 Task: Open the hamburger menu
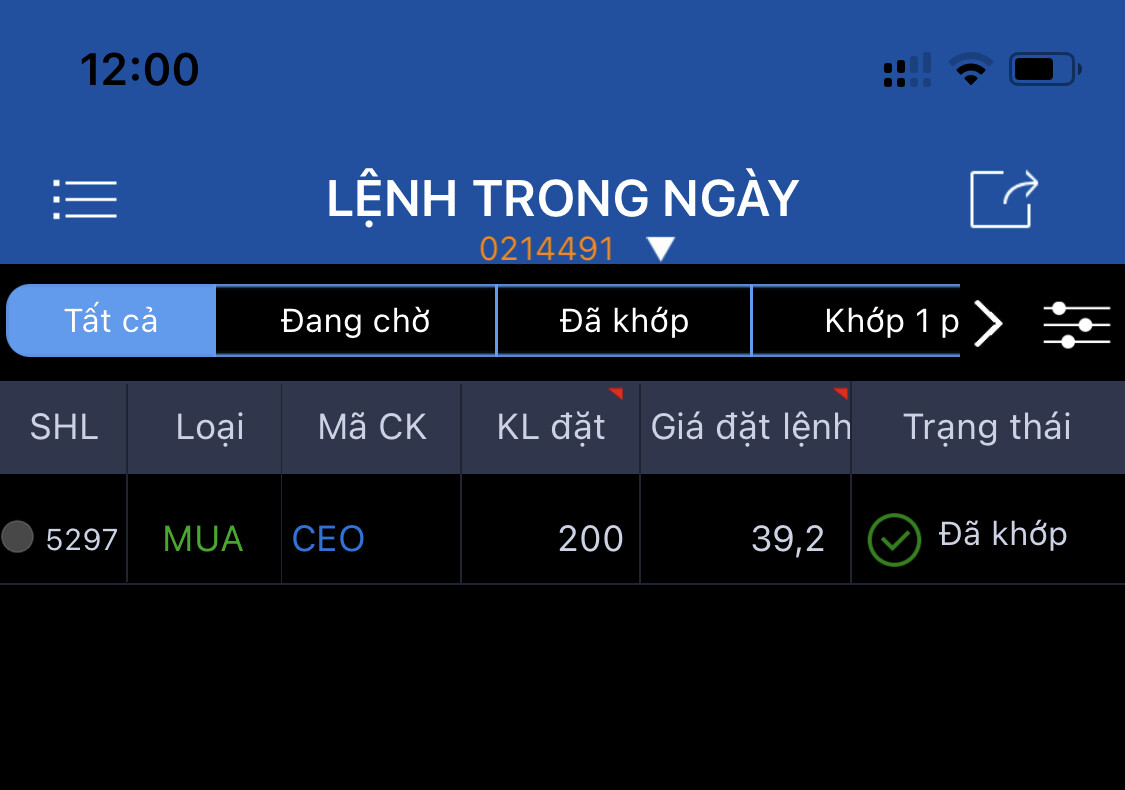click(x=85, y=199)
